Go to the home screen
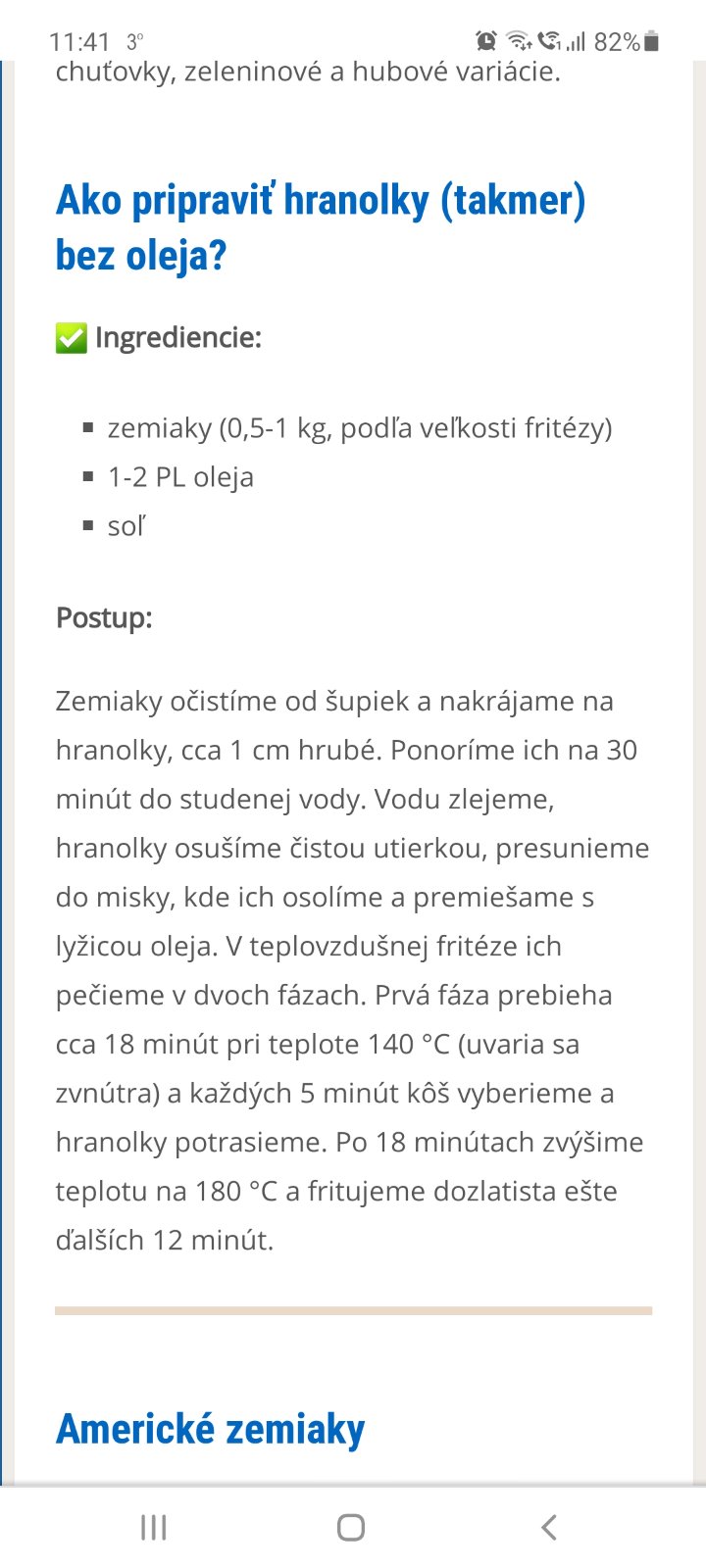 tap(351, 1527)
